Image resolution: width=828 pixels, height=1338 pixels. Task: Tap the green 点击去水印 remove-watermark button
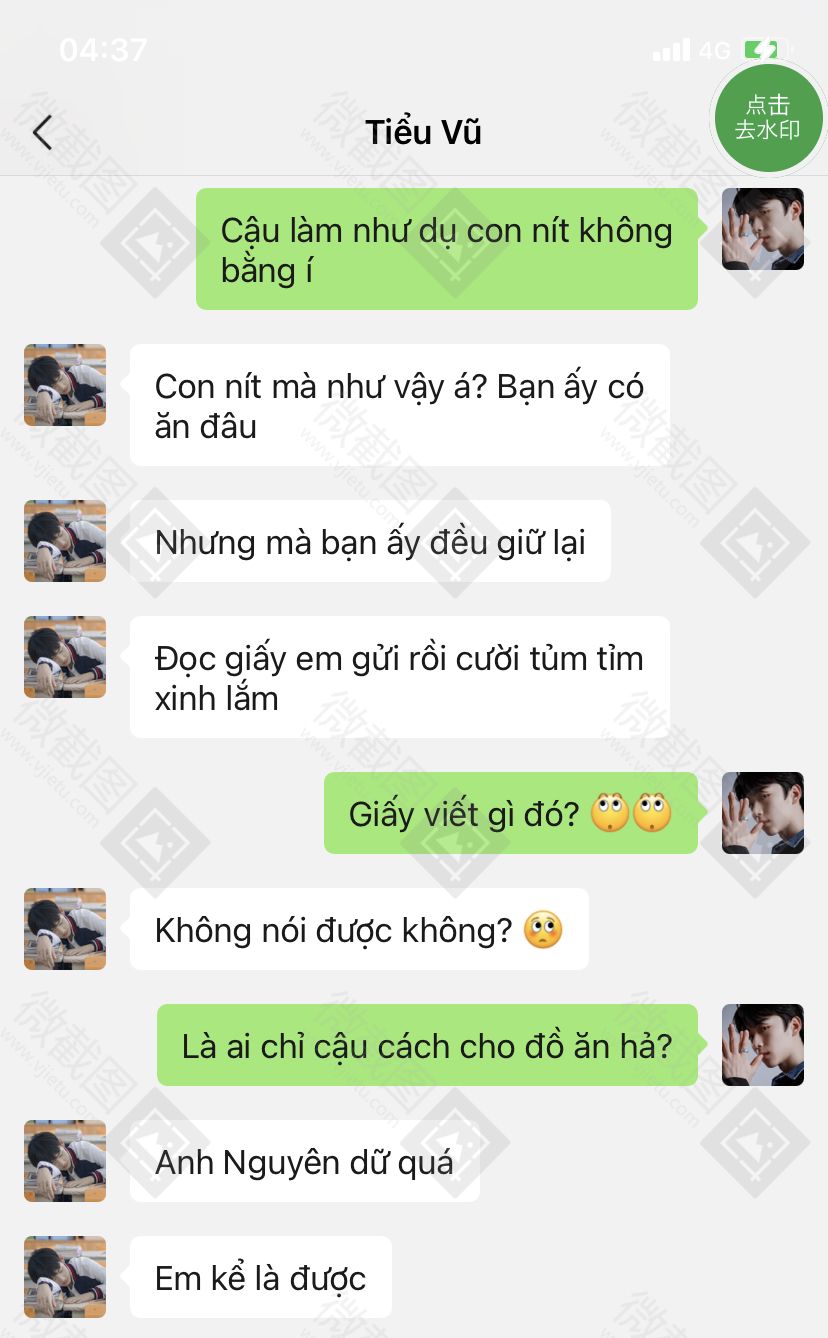pos(768,118)
